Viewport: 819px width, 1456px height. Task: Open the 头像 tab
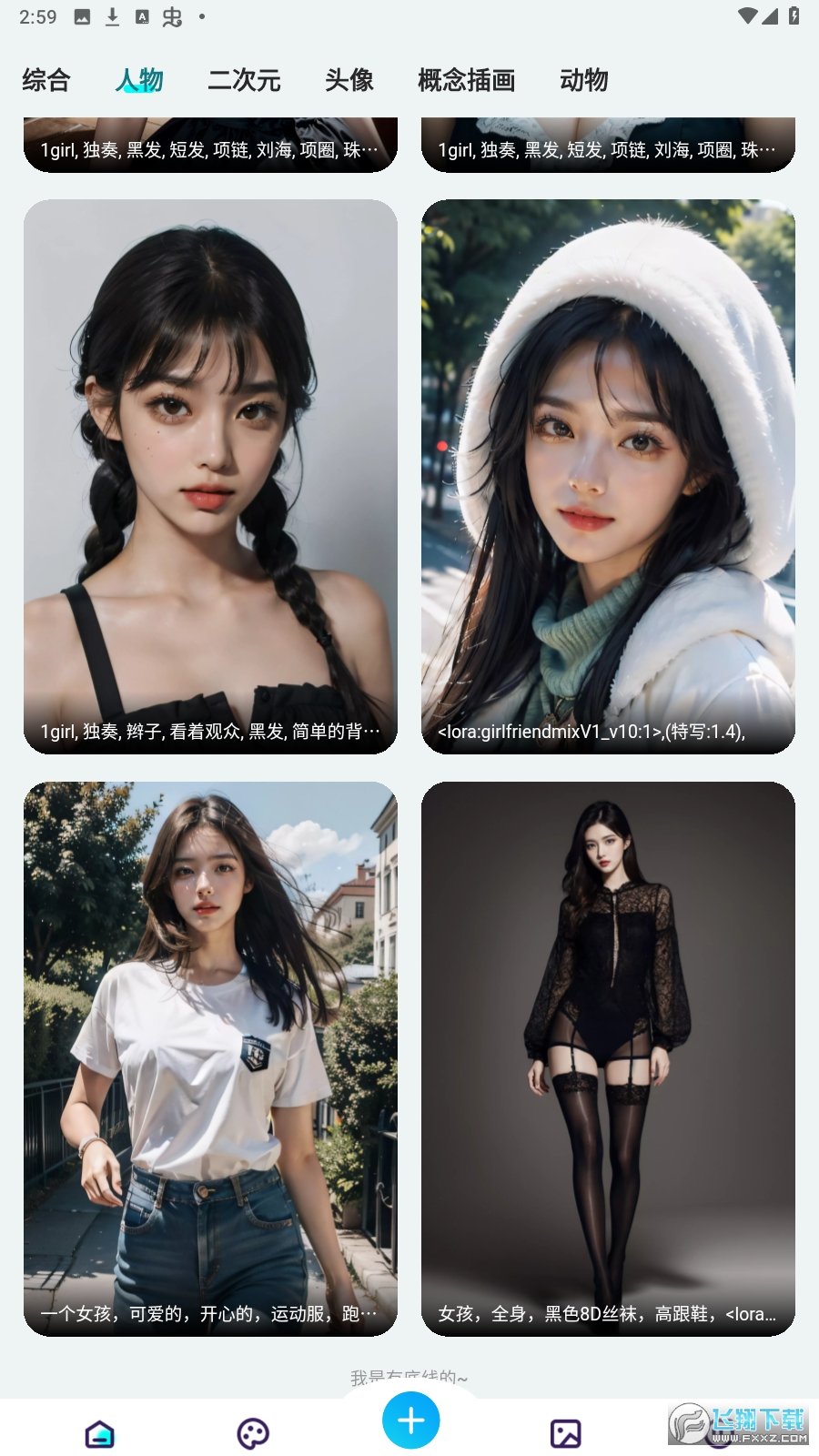pos(349,80)
